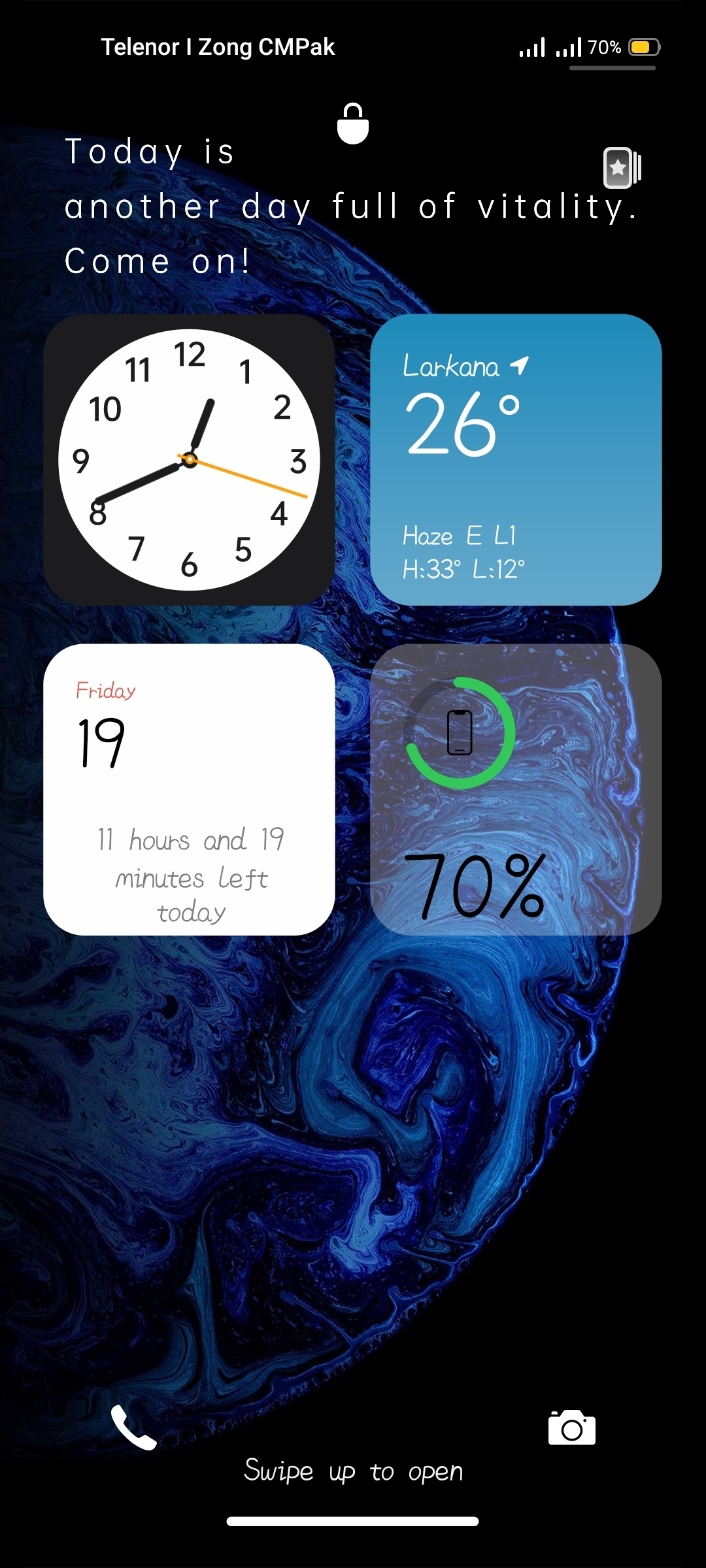
Task: Tap the padlock icon
Action: pos(353,123)
